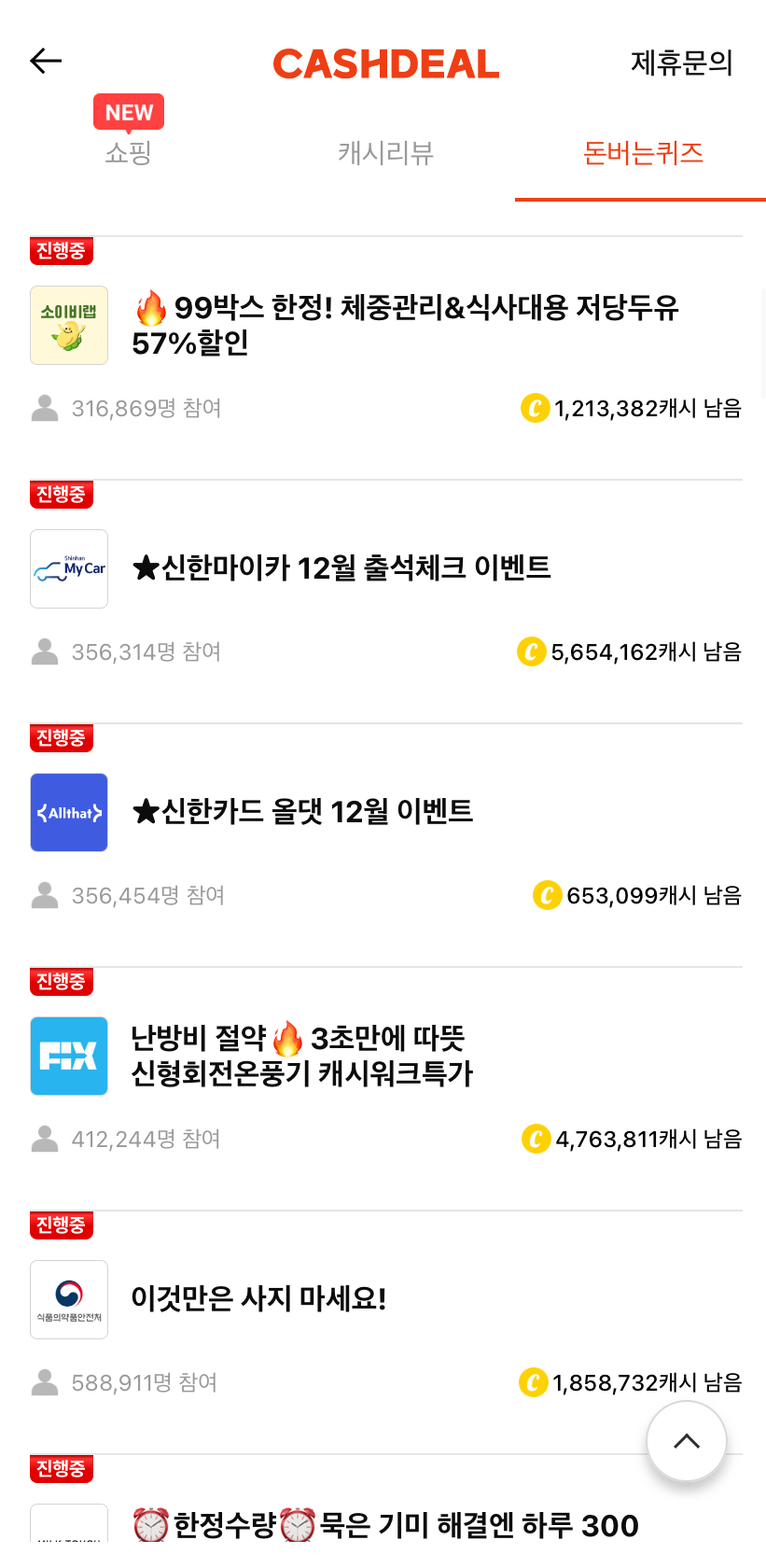
Task: Click the red NEW badge above 쇼핑
Action: coord(128,112)
